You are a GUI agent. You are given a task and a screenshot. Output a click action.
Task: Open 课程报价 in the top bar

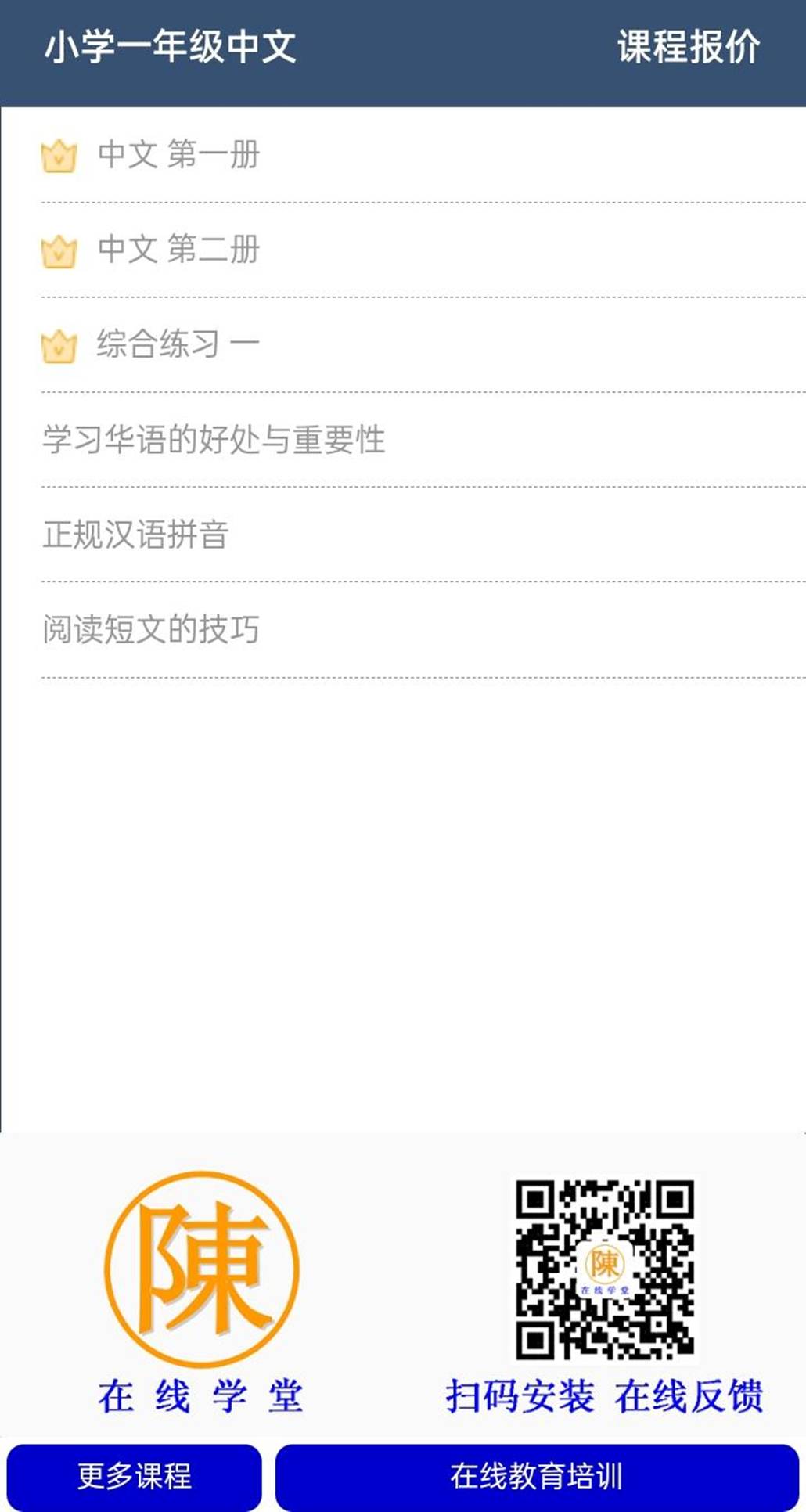point(688,47)
